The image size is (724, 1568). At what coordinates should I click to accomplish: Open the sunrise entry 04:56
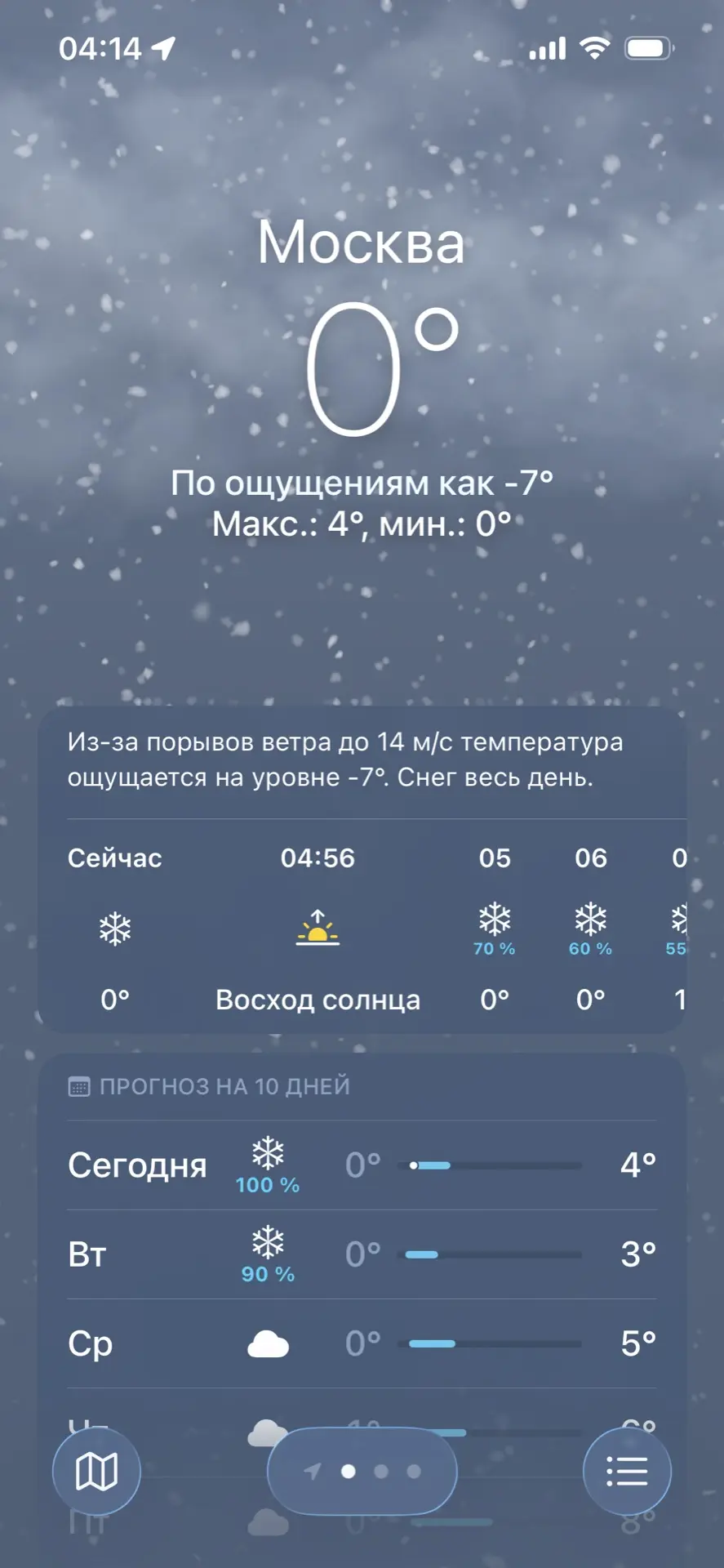pos(318,929)
